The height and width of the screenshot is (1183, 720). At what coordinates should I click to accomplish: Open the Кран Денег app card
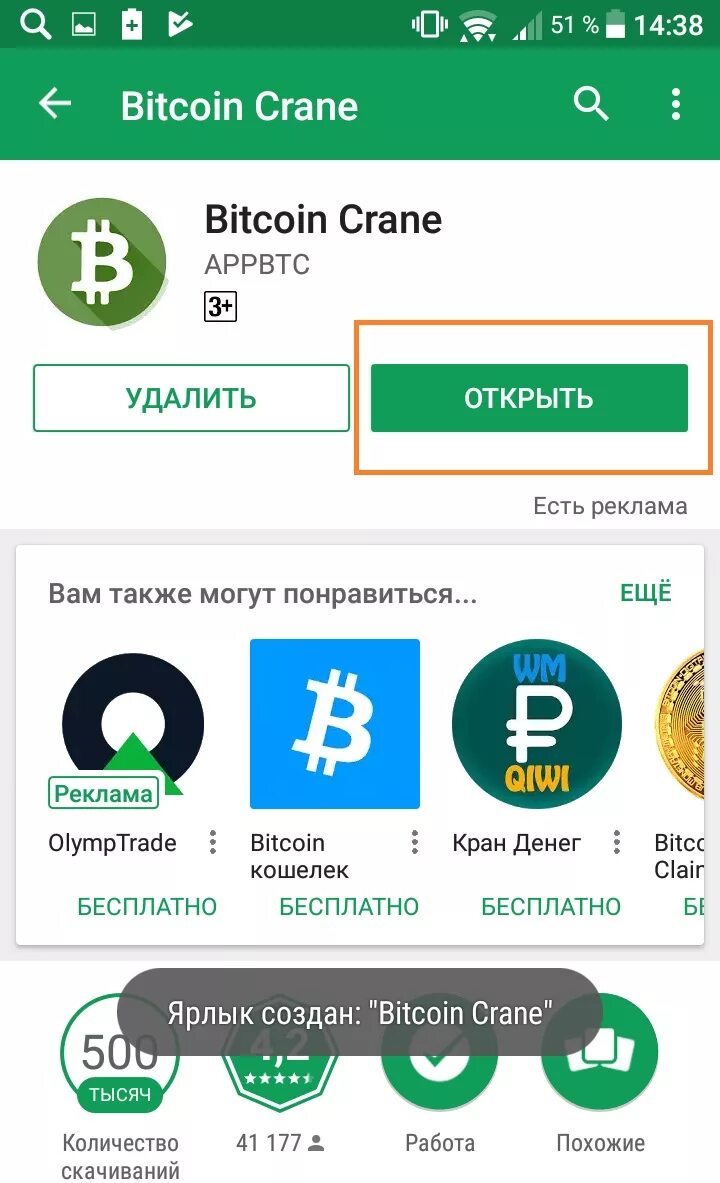[x=537, y=779]
